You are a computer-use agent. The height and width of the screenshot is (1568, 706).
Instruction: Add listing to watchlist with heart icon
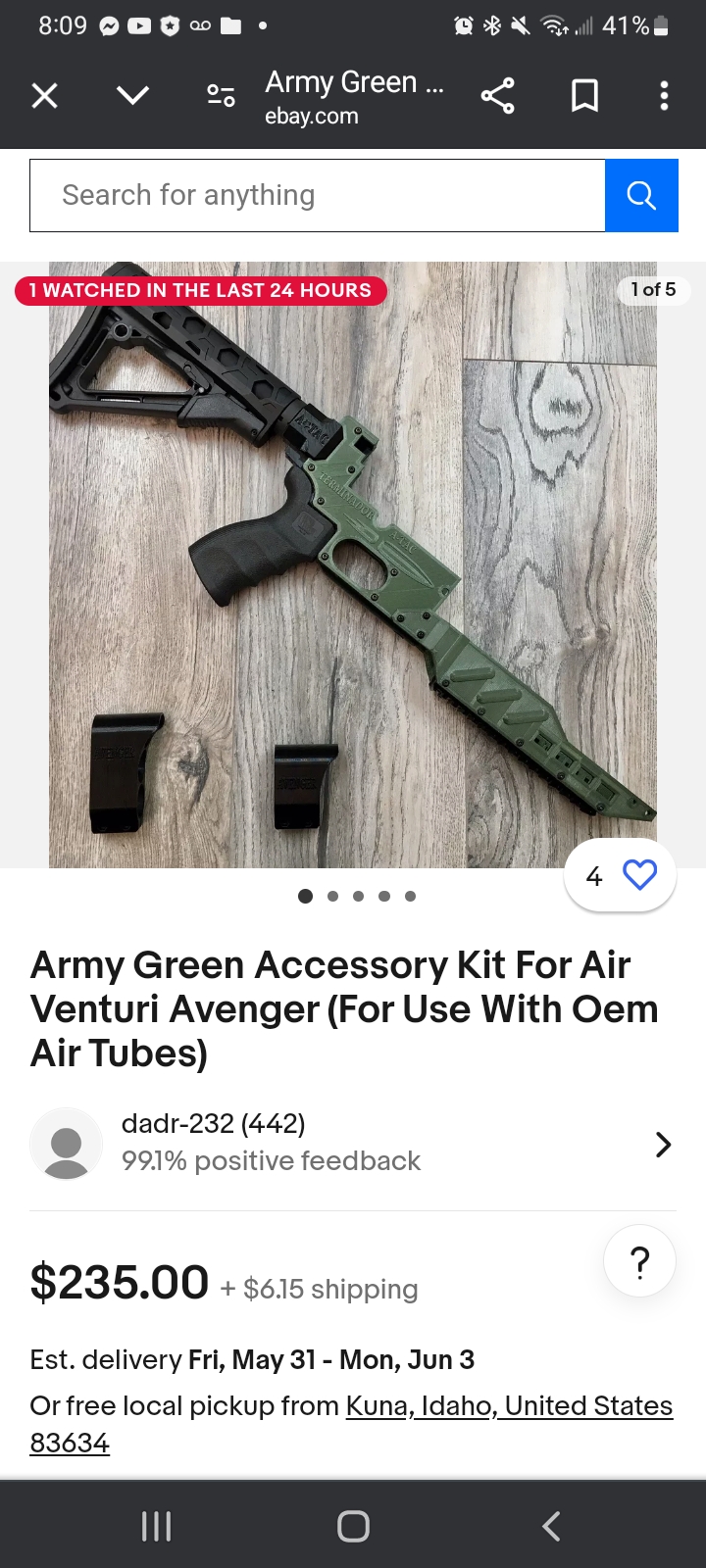(x=639, y=874)
